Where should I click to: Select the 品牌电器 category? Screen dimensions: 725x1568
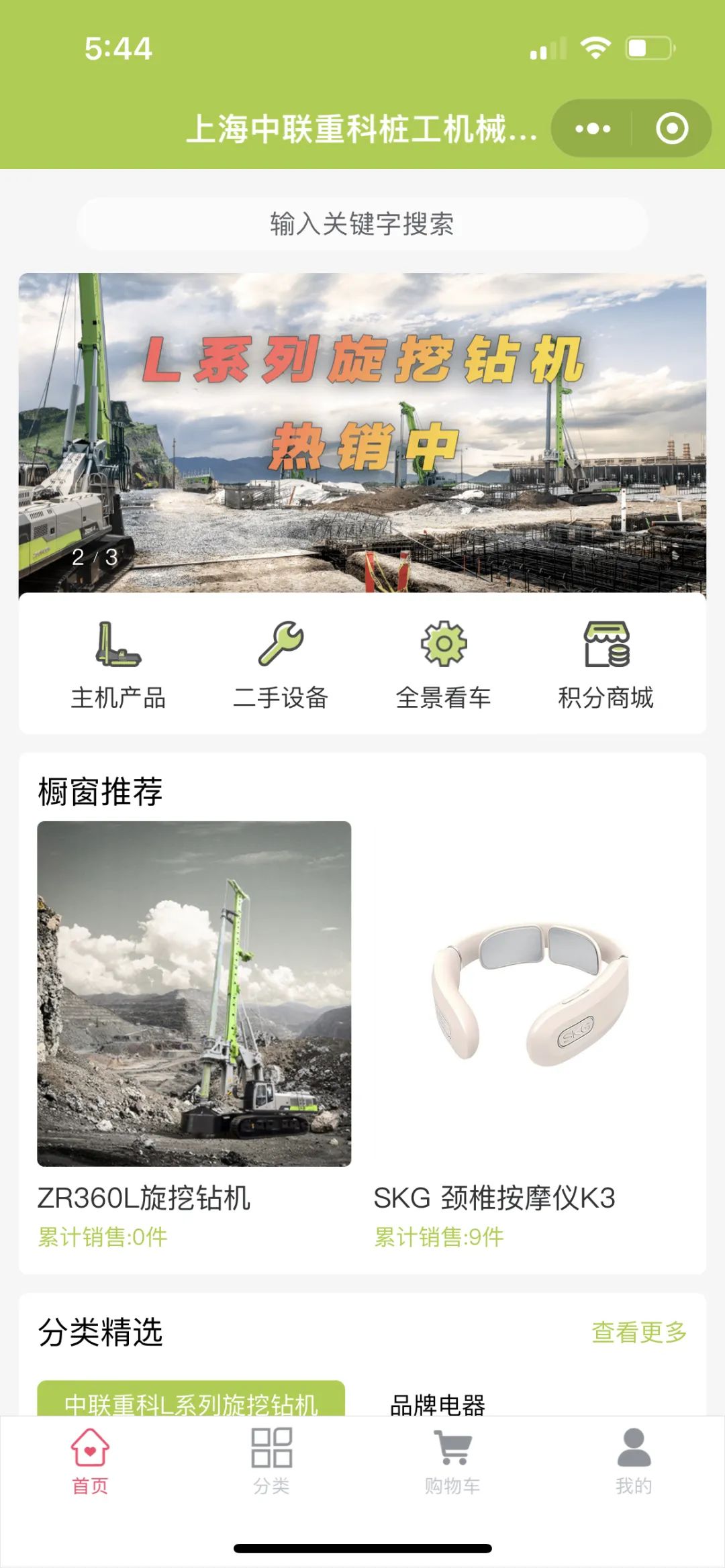[438, 1404]
